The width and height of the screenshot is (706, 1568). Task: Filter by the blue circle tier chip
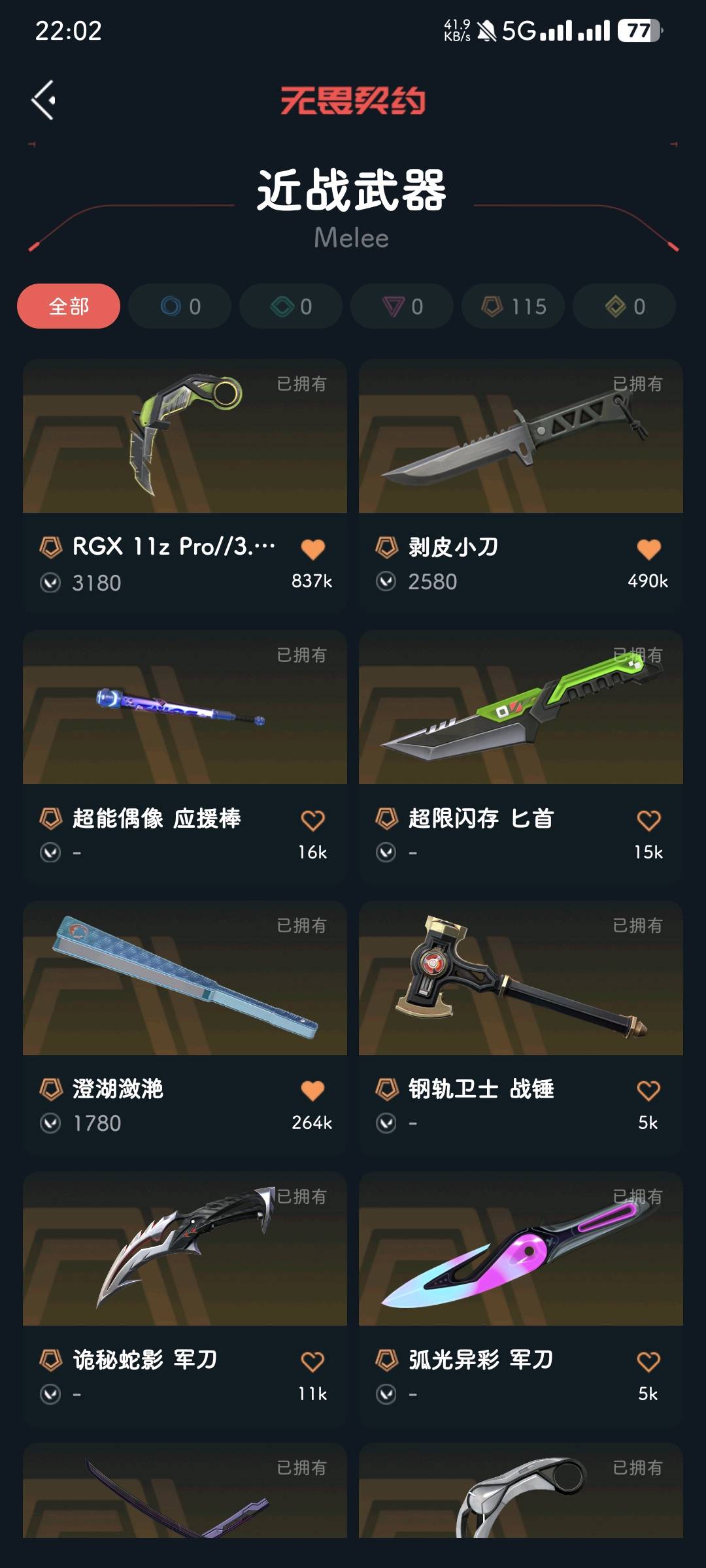180,306
